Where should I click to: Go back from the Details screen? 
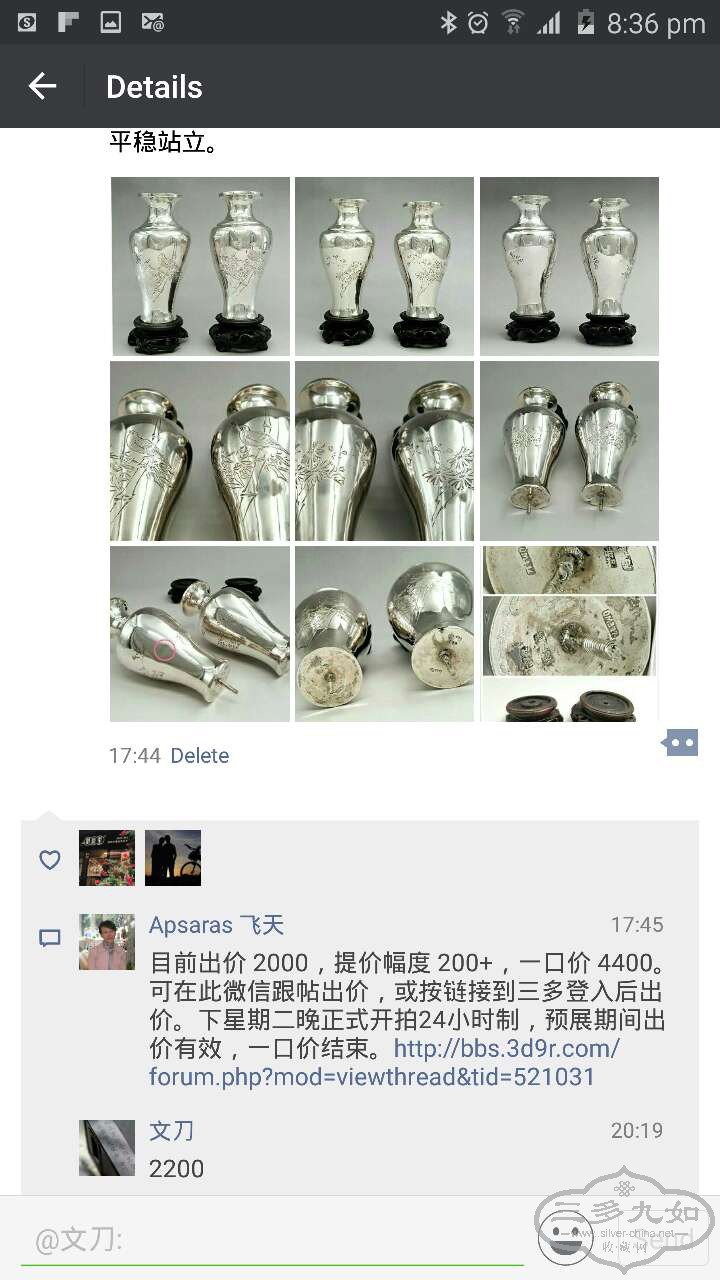pos(42,87)
